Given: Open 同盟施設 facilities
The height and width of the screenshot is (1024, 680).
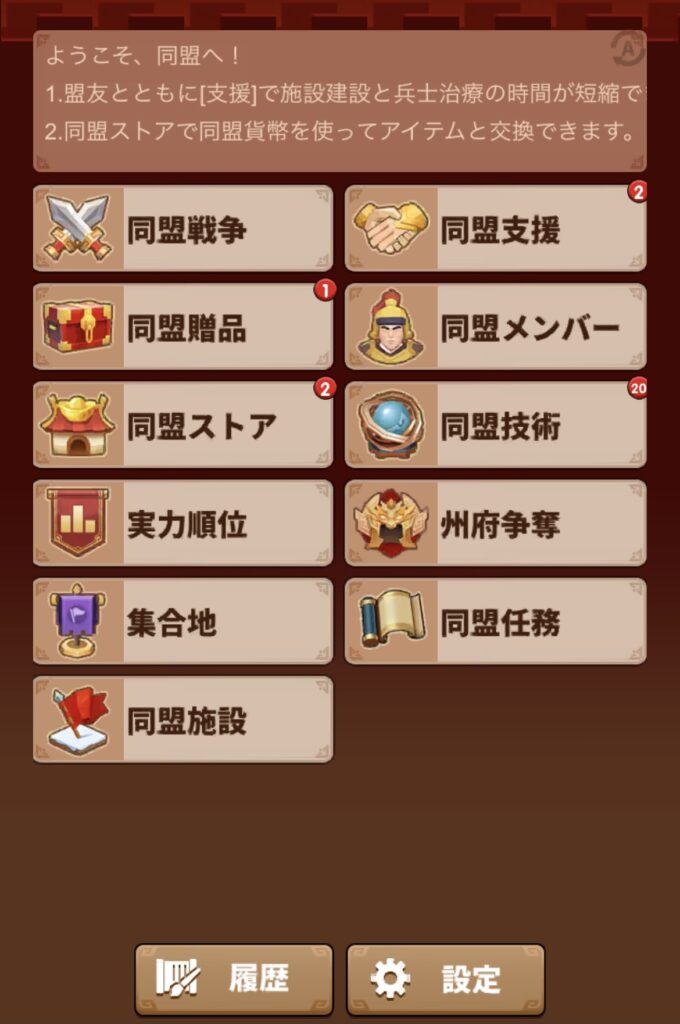Looking at the screenshot, I should (183, 719).
